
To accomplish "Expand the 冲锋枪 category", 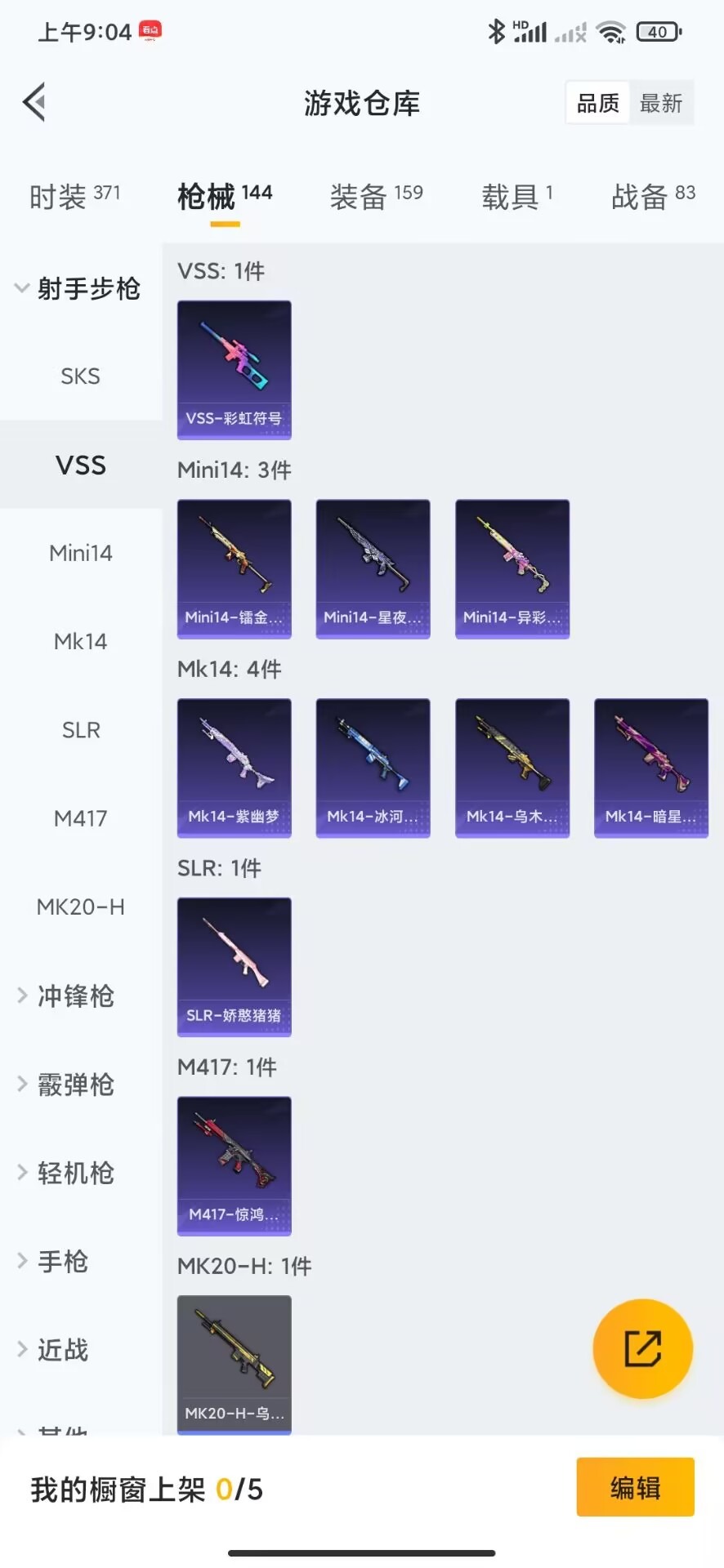I will click(67, 996).
